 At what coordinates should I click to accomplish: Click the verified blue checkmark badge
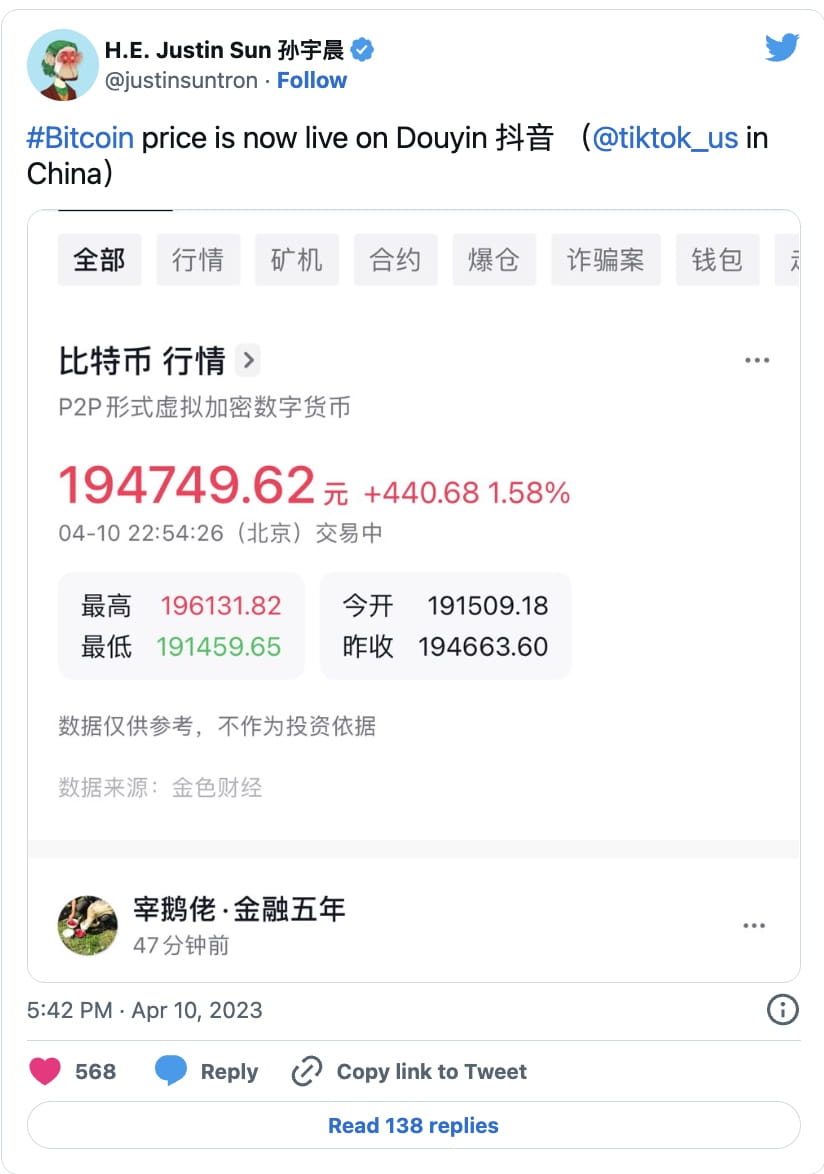coord(362,49)
